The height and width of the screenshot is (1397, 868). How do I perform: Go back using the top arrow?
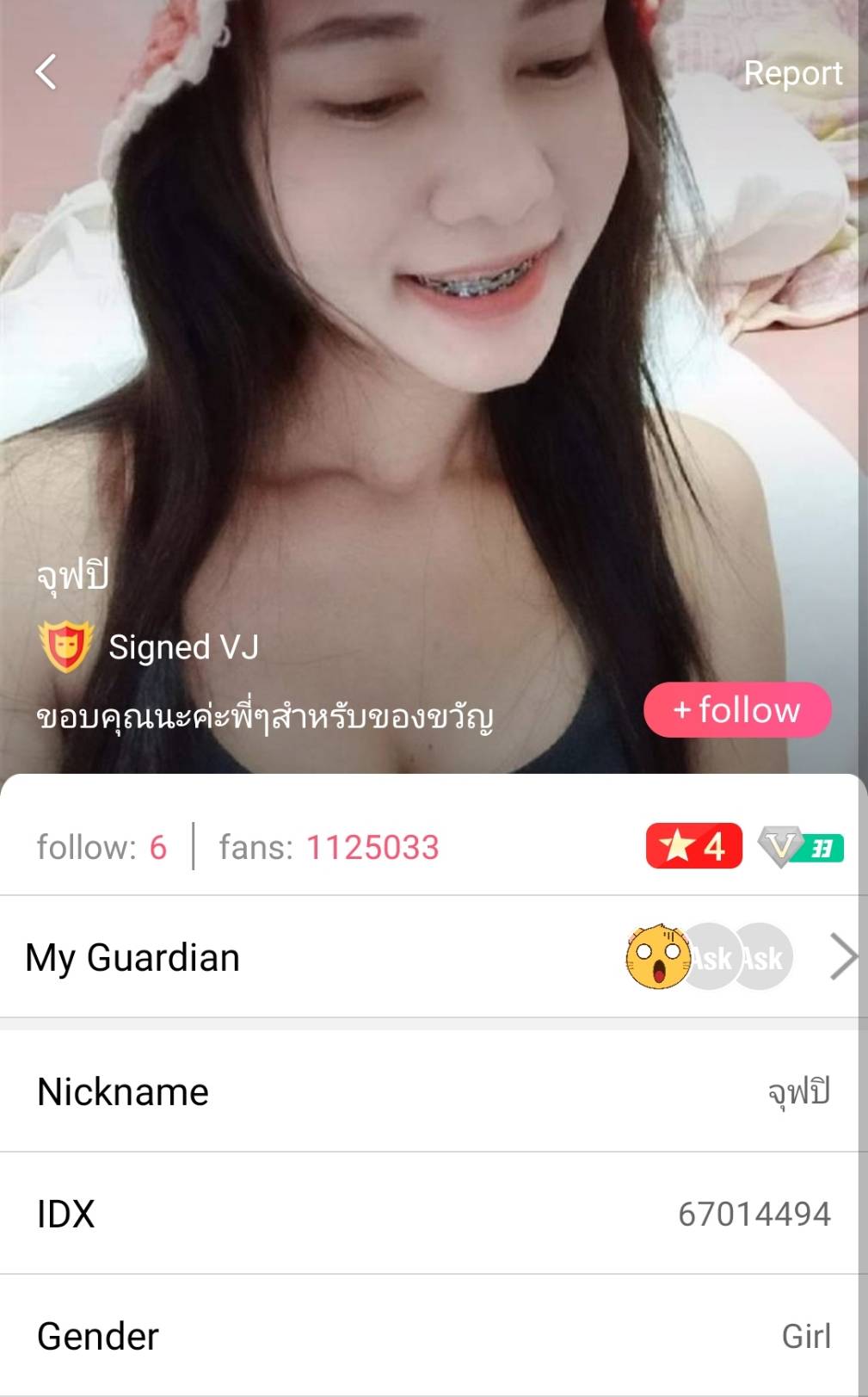point(46,72)
